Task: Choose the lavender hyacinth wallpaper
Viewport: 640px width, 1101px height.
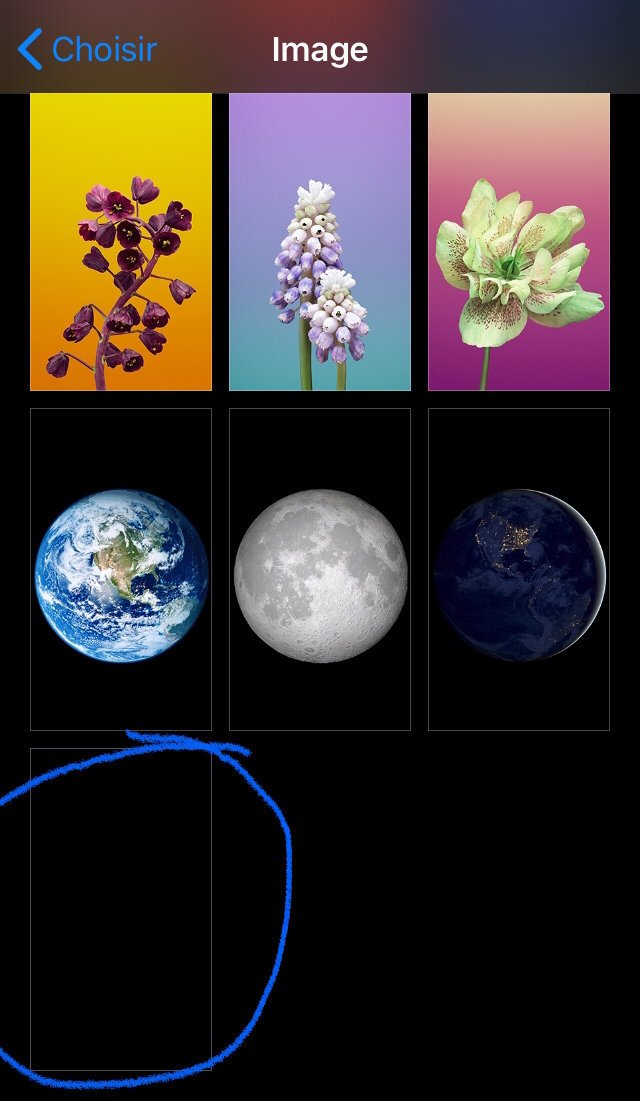Action: [320, 242]
